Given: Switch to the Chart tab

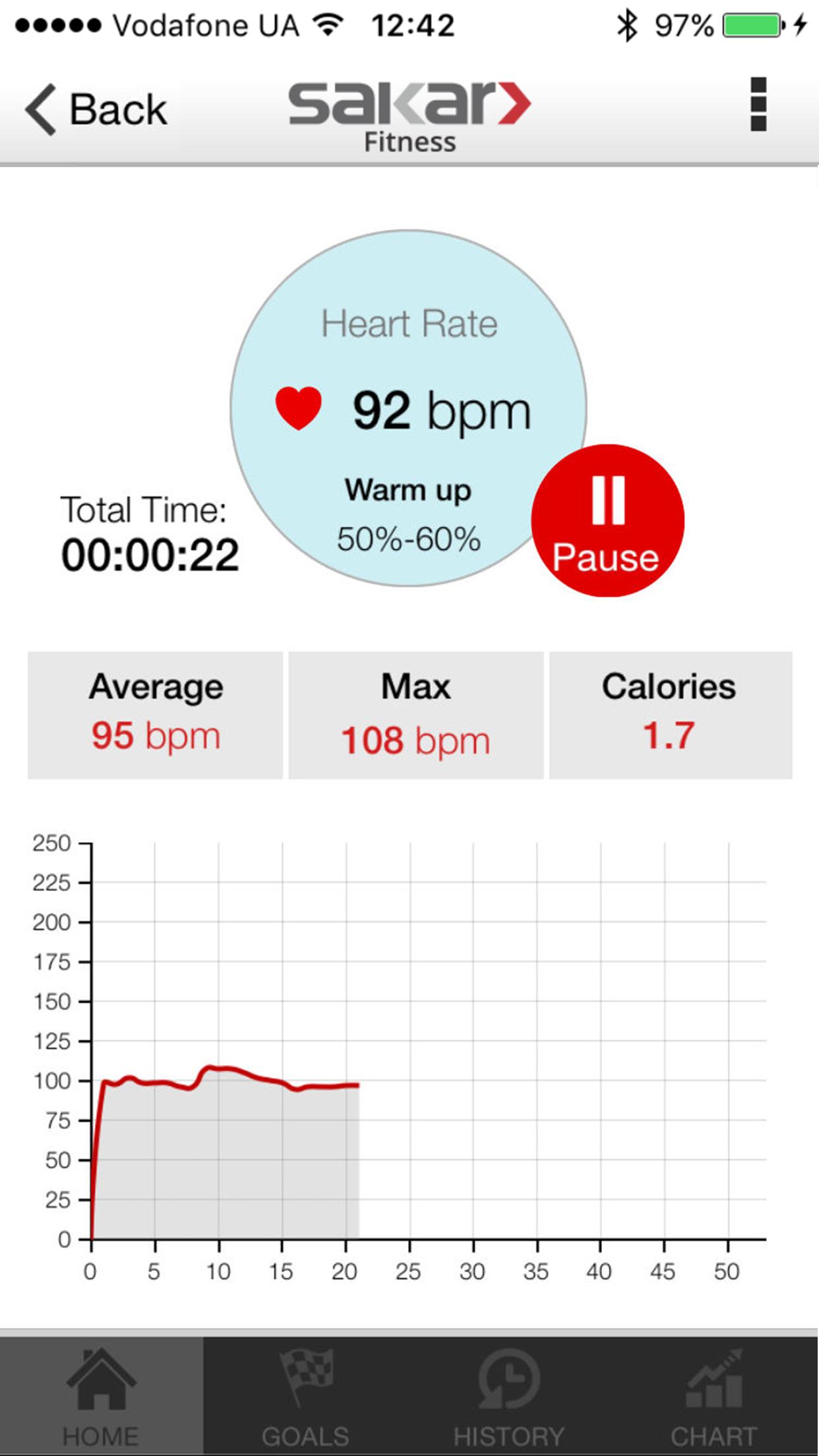Looking at the screenshot, I should pos(714,1397).
